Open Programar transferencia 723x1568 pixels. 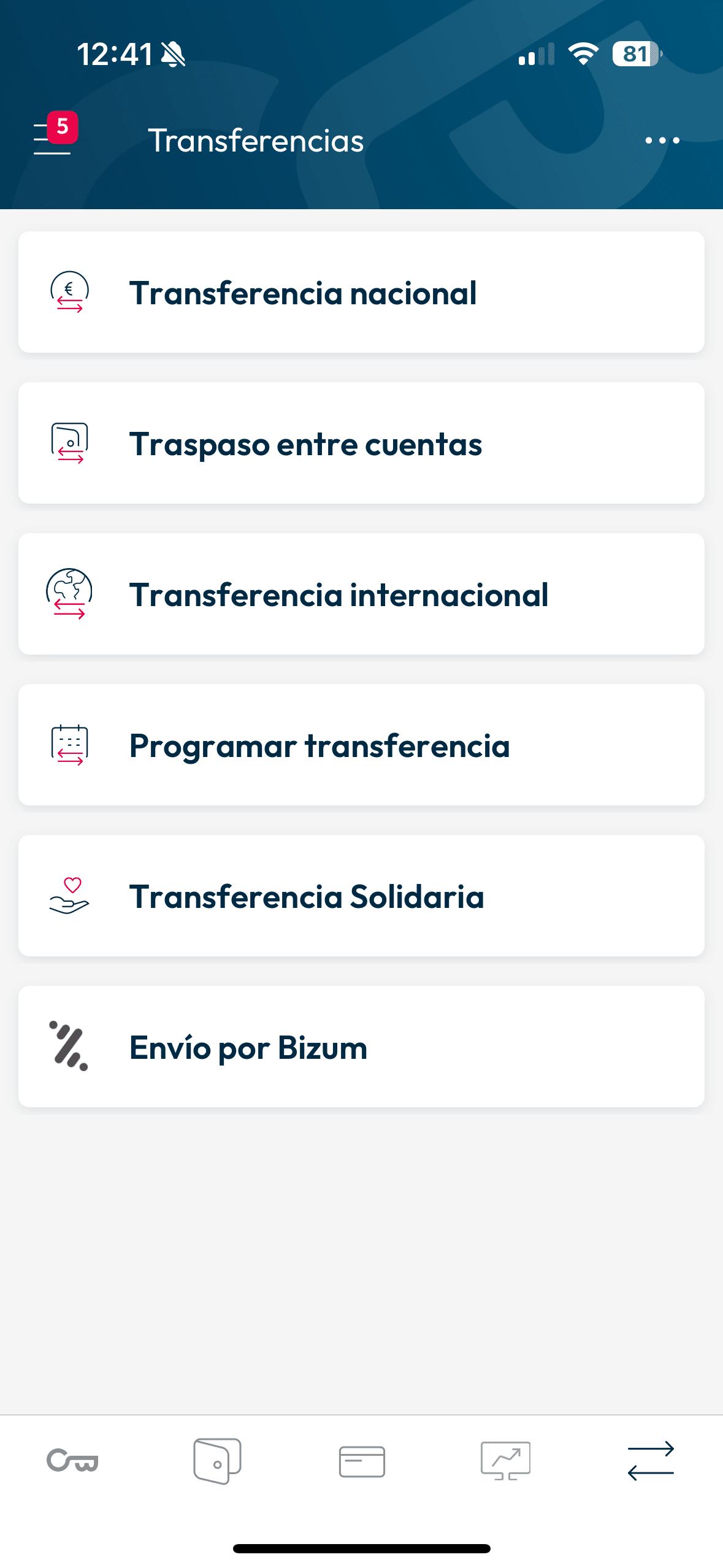pyautogui.click(x=361, y=745)
